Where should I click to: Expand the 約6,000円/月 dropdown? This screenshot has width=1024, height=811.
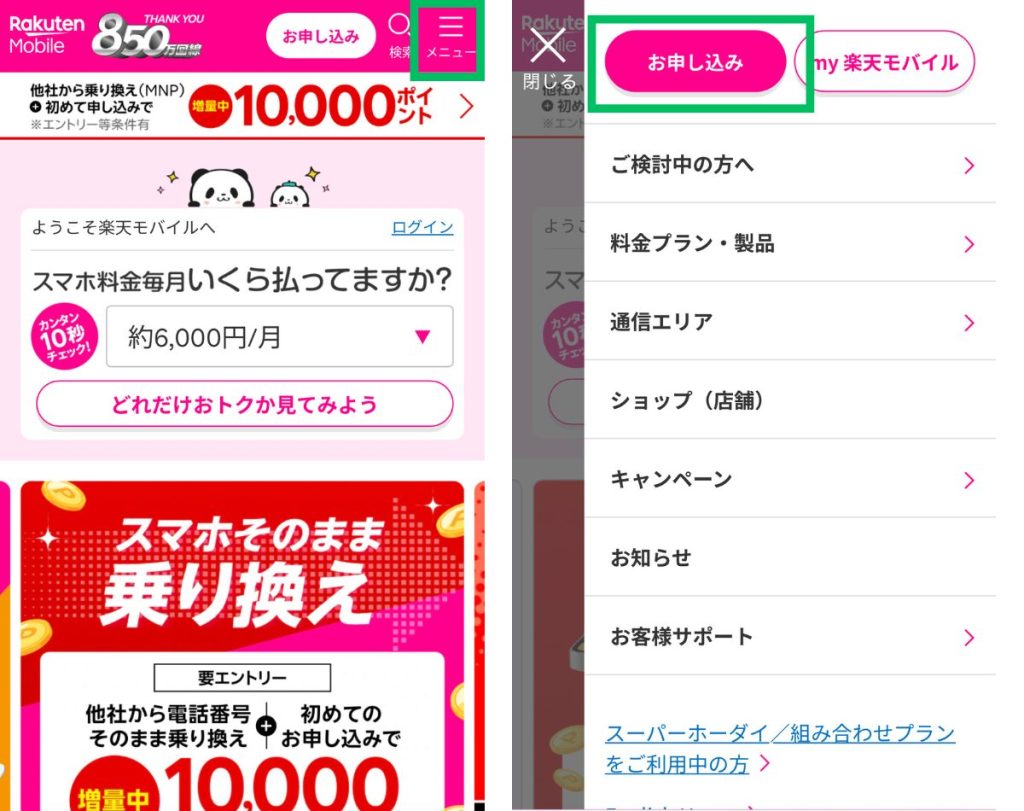279,337
